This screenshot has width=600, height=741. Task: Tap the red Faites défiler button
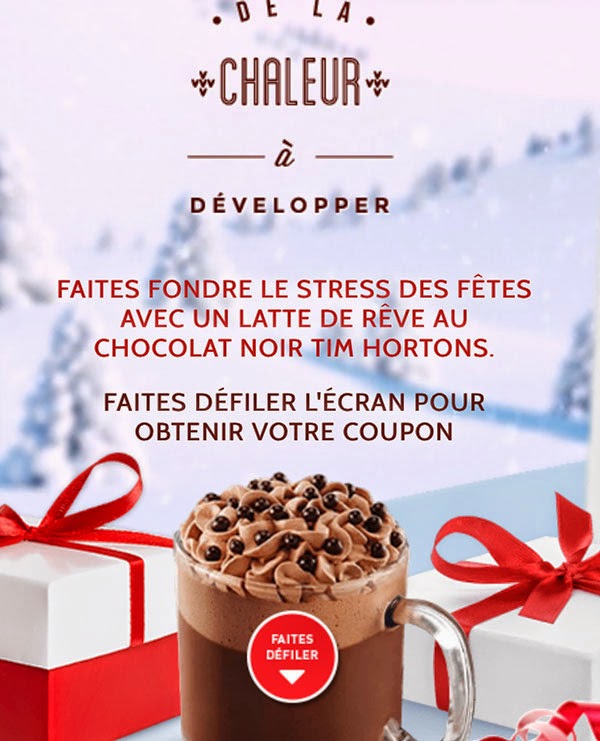(292, 655)
